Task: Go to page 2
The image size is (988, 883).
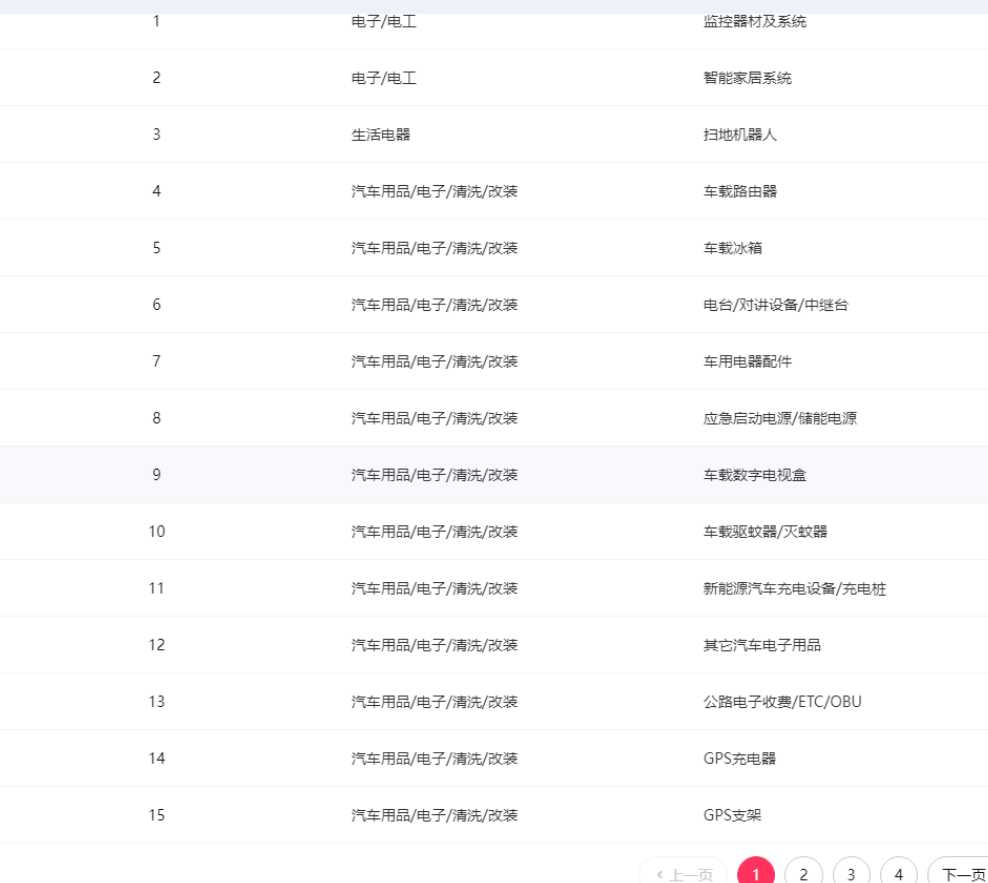Action: pos(803,873)
